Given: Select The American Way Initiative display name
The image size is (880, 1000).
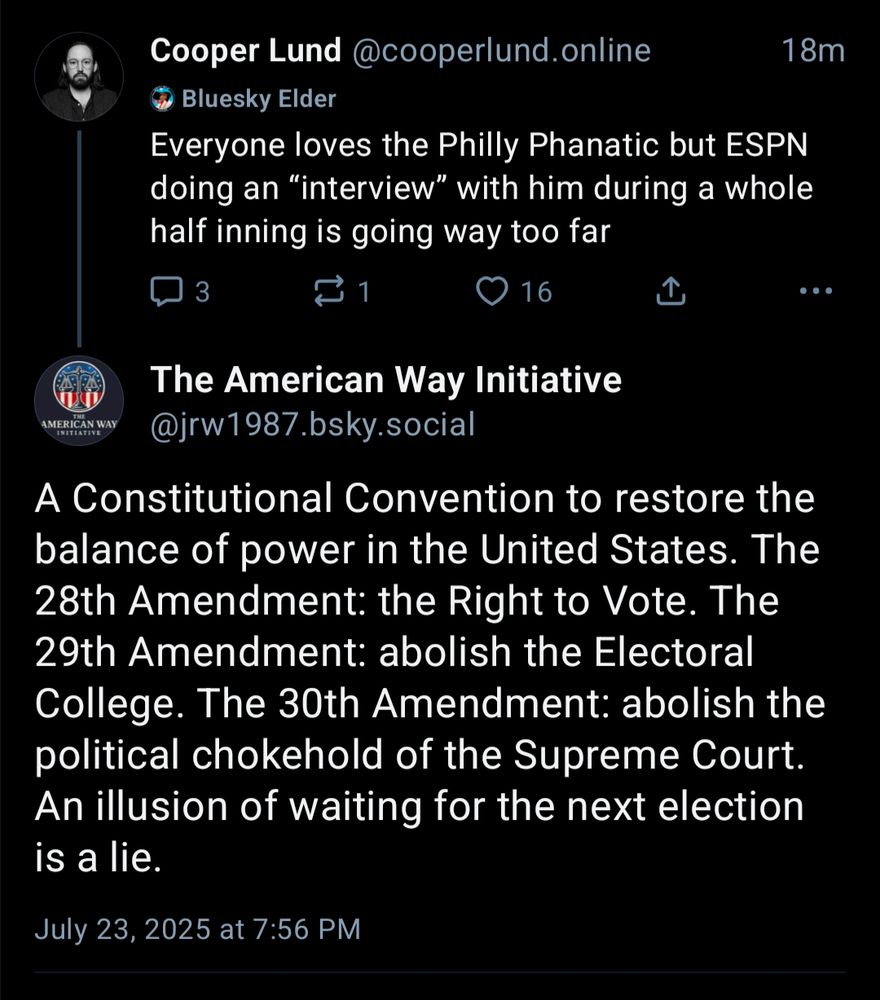Looking at the screenshot, I should pos(386,380).
